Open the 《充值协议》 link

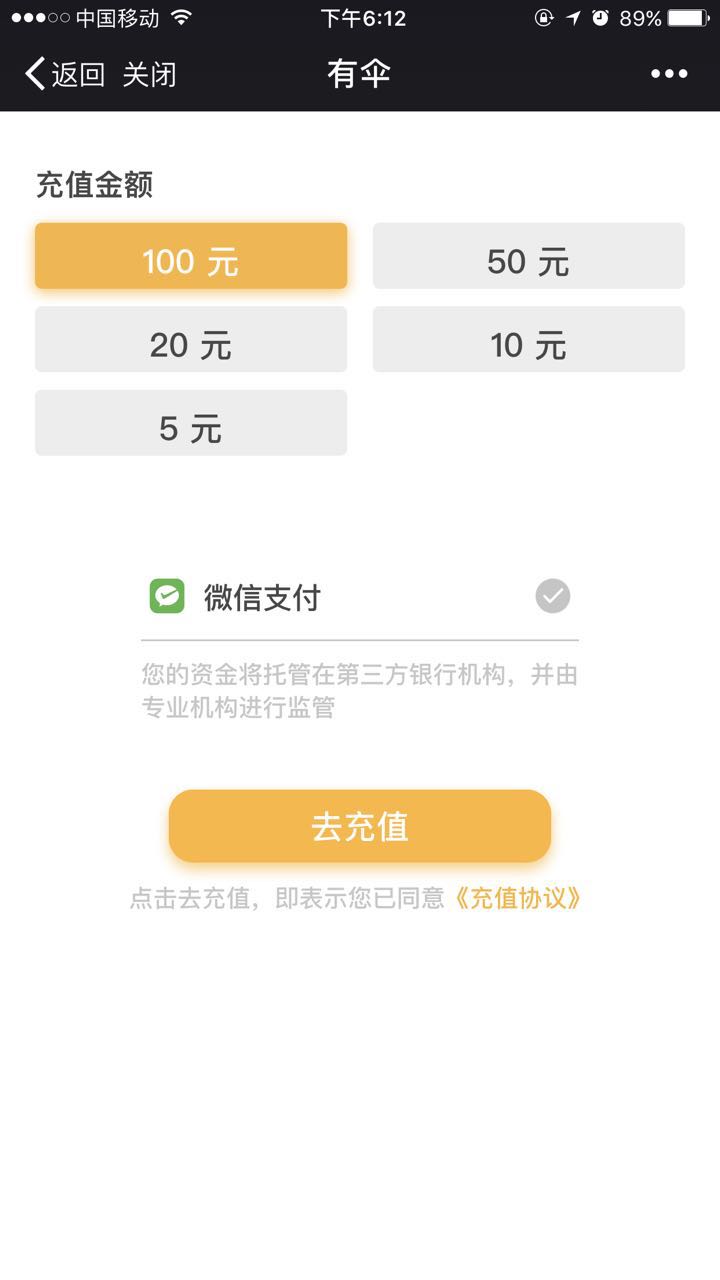(x=517, y=898)
